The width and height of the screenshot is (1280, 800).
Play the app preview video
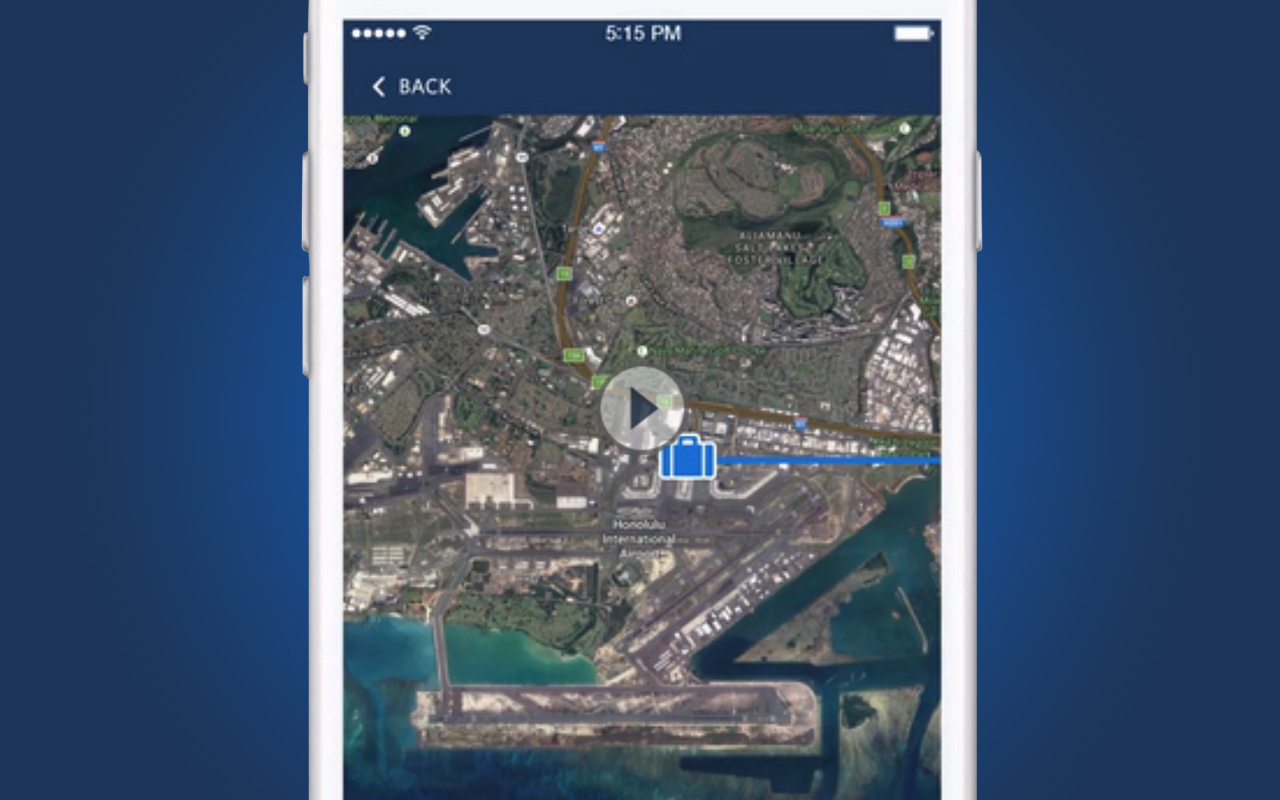(642, 408)
